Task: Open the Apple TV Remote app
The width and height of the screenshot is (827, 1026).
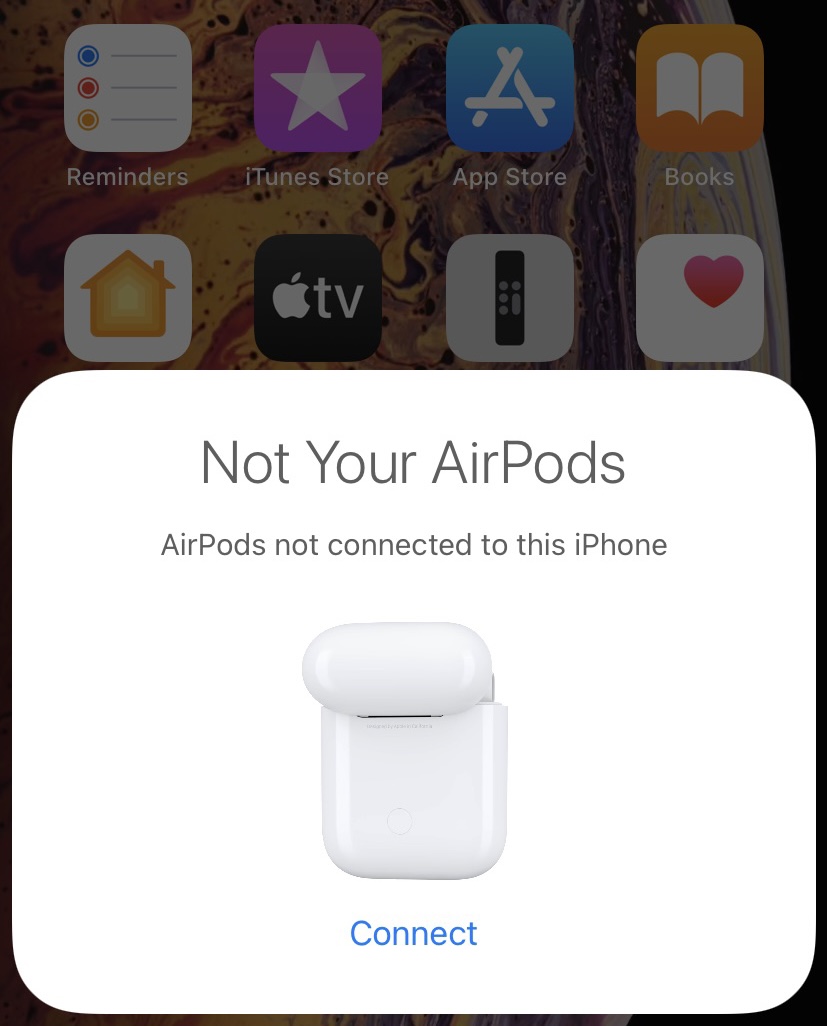Action: coord(509,298)
